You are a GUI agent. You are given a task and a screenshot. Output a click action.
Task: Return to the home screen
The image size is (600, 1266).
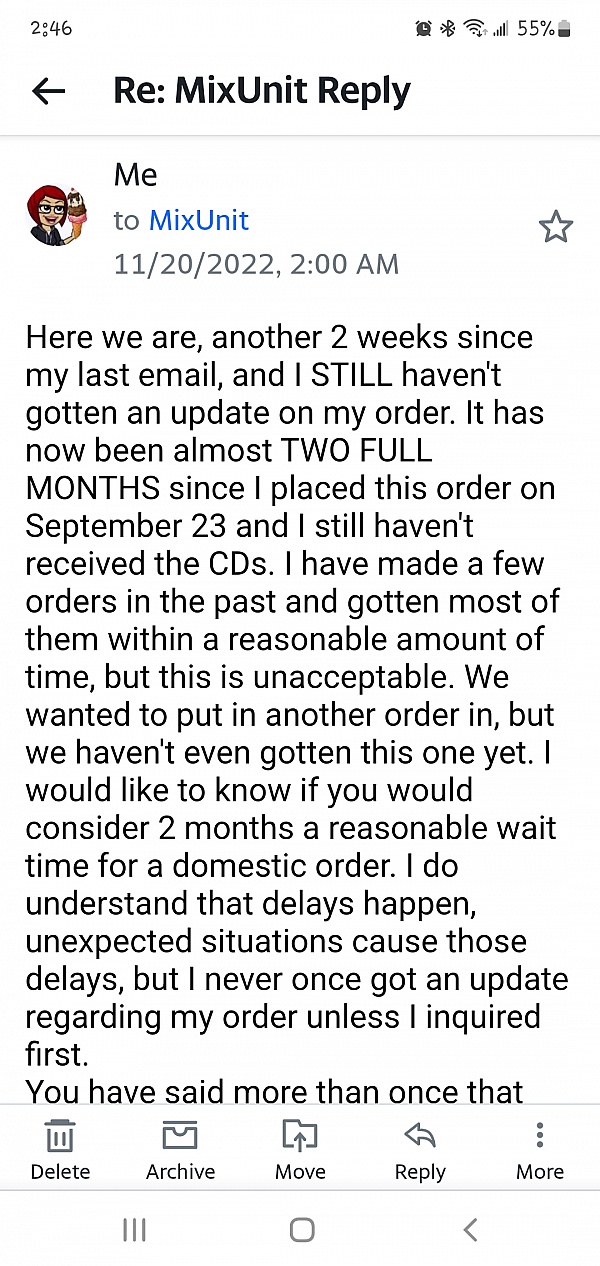[301, 1229]
